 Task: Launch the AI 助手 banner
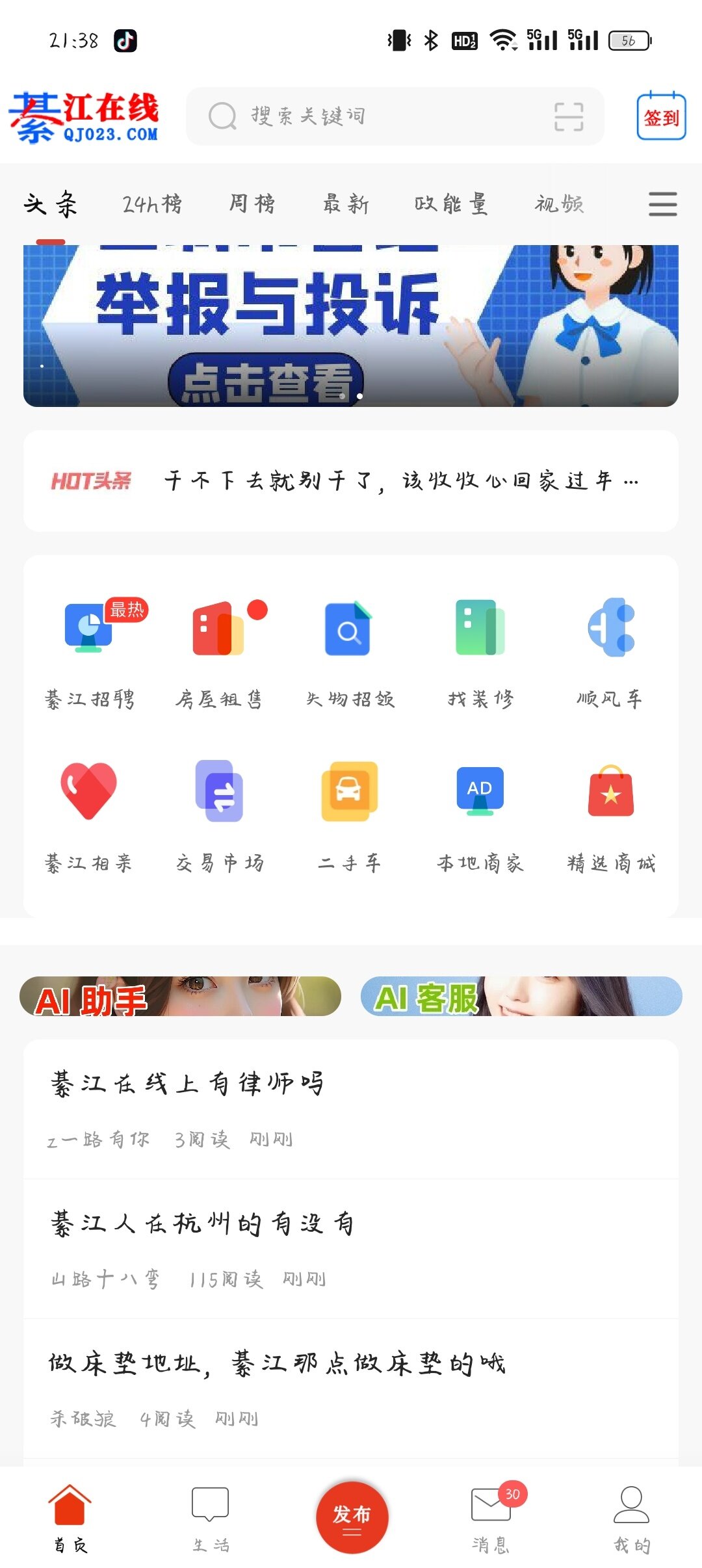point(180,996)
